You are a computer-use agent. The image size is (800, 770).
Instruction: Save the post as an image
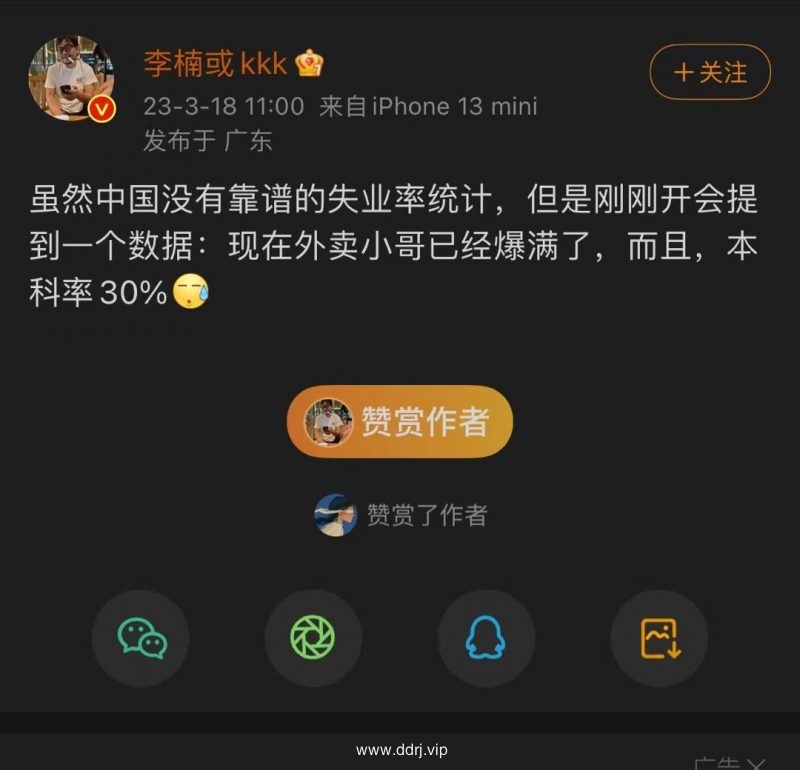click(660, 638)
